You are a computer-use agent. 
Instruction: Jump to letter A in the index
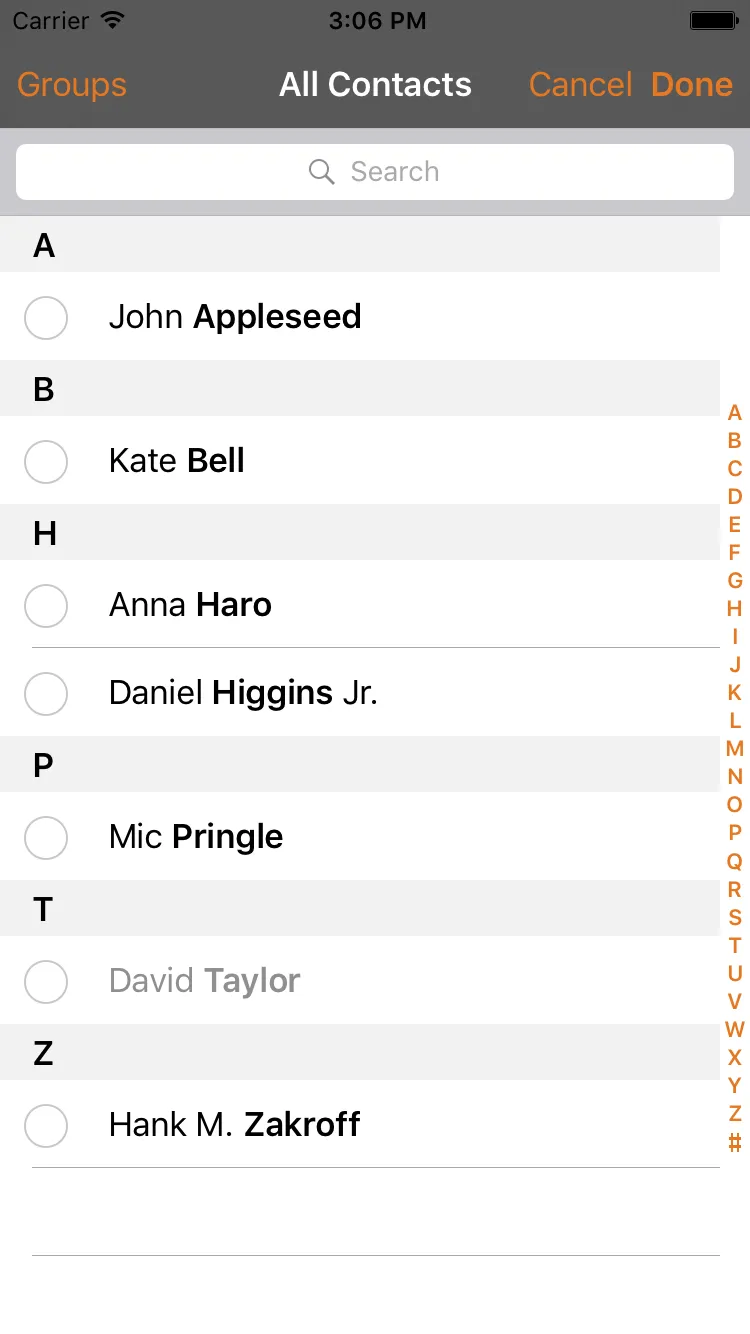[735, 413]
